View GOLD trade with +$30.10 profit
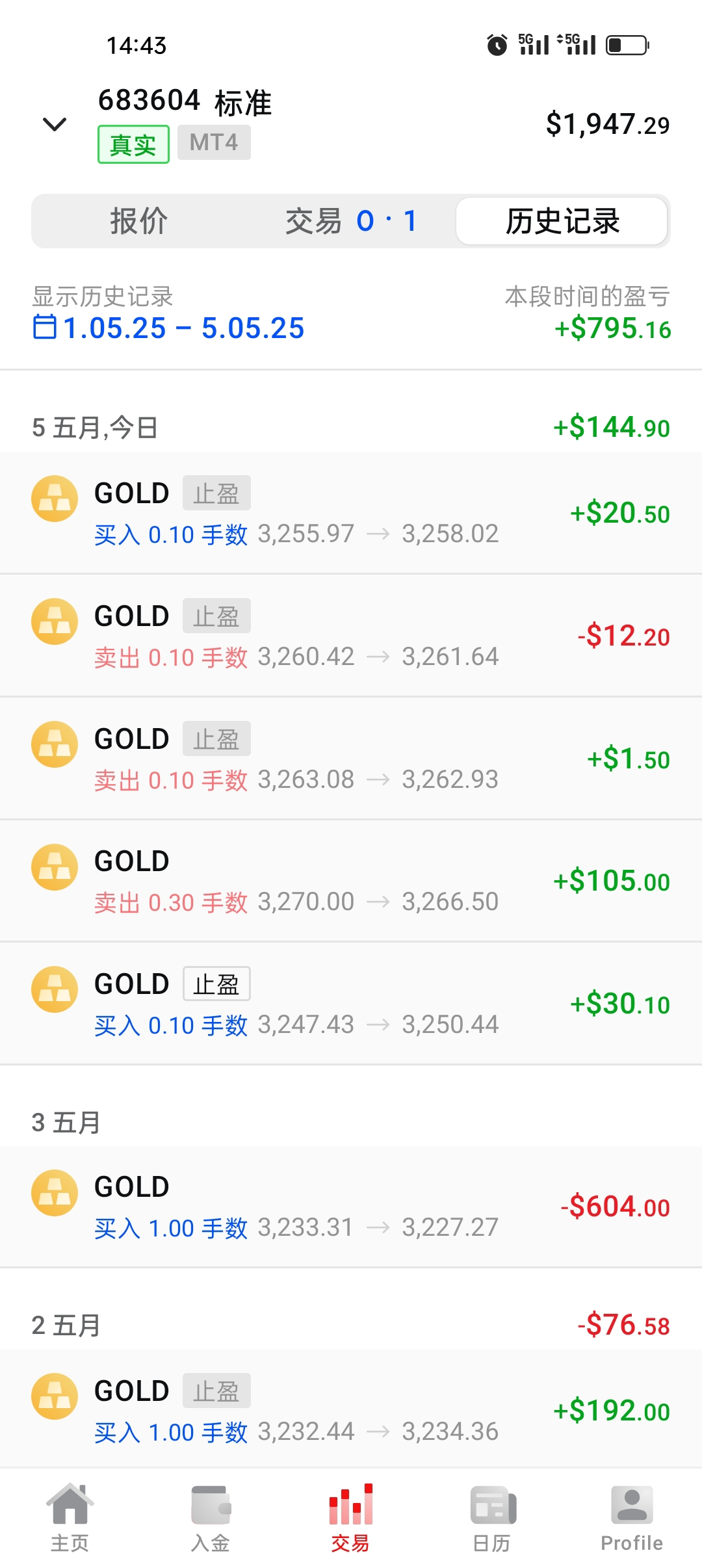Viewport: 702px width, 1568px height. [x=351, y=1004]
